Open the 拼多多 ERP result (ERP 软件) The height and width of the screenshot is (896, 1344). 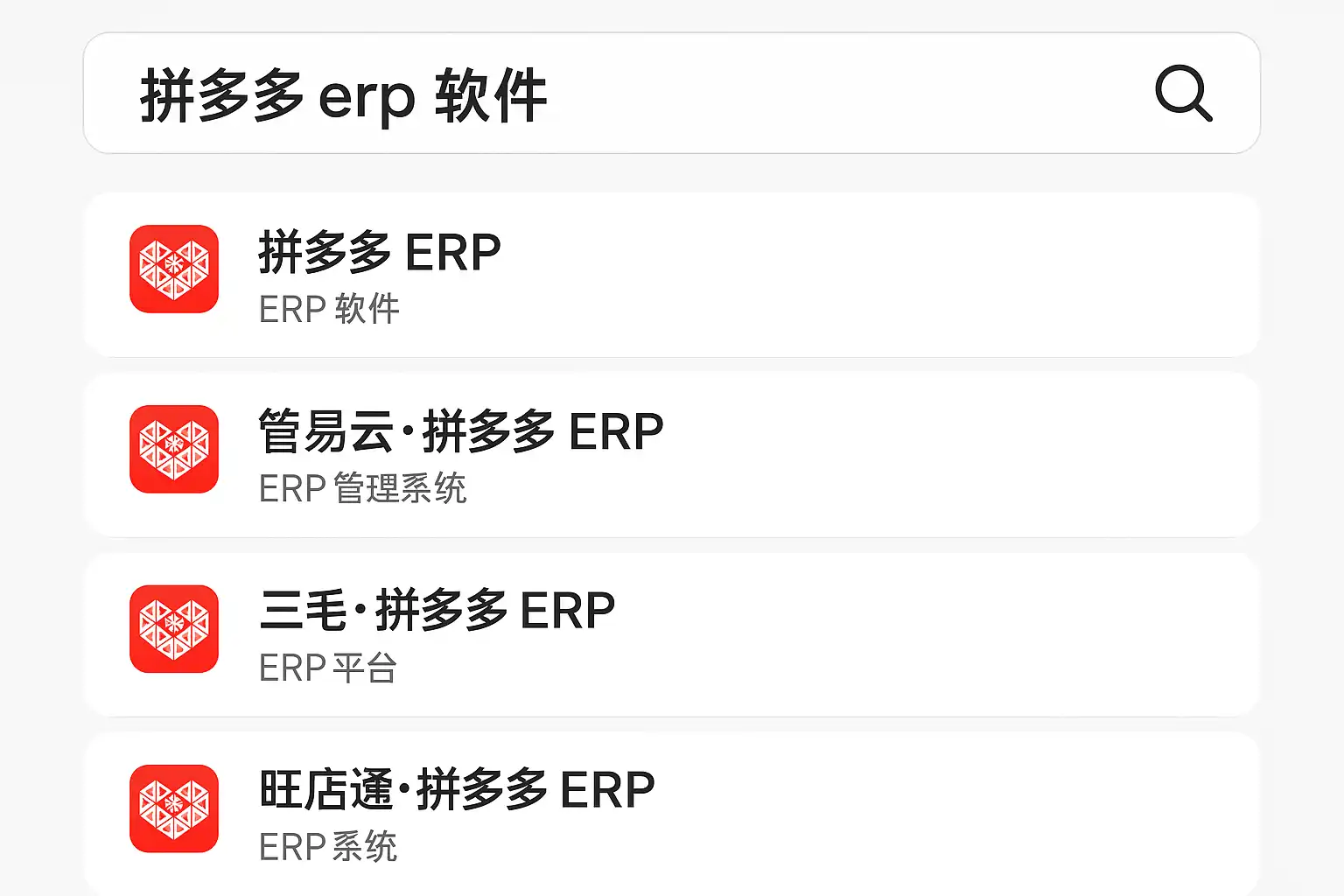pyautogui.click(x=670, y=275)
